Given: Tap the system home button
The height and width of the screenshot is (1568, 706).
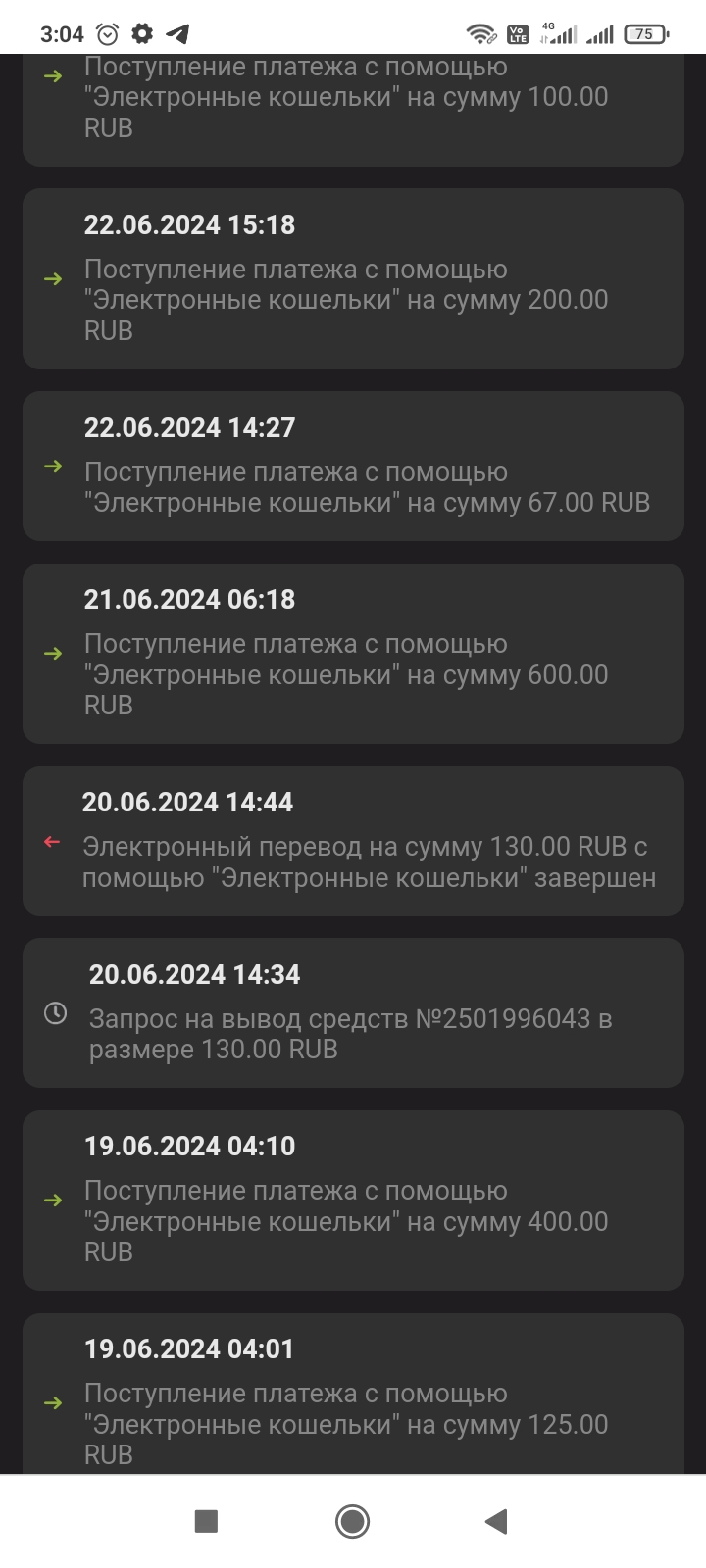Looking at the screenshot, I should (x=352, y=1521).
